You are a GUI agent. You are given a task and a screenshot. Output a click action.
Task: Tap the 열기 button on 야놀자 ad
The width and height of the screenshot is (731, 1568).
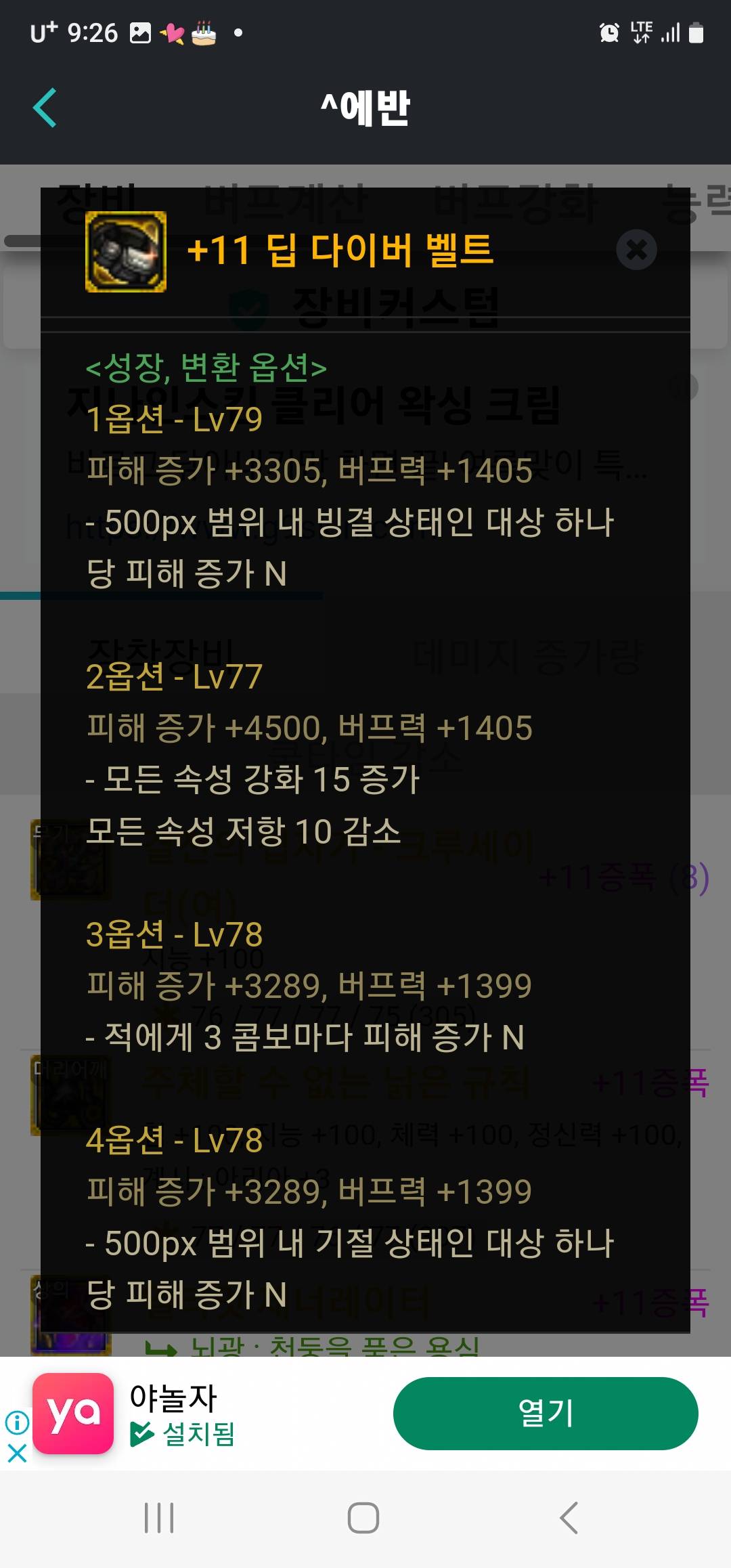(x=545, y=1414)
